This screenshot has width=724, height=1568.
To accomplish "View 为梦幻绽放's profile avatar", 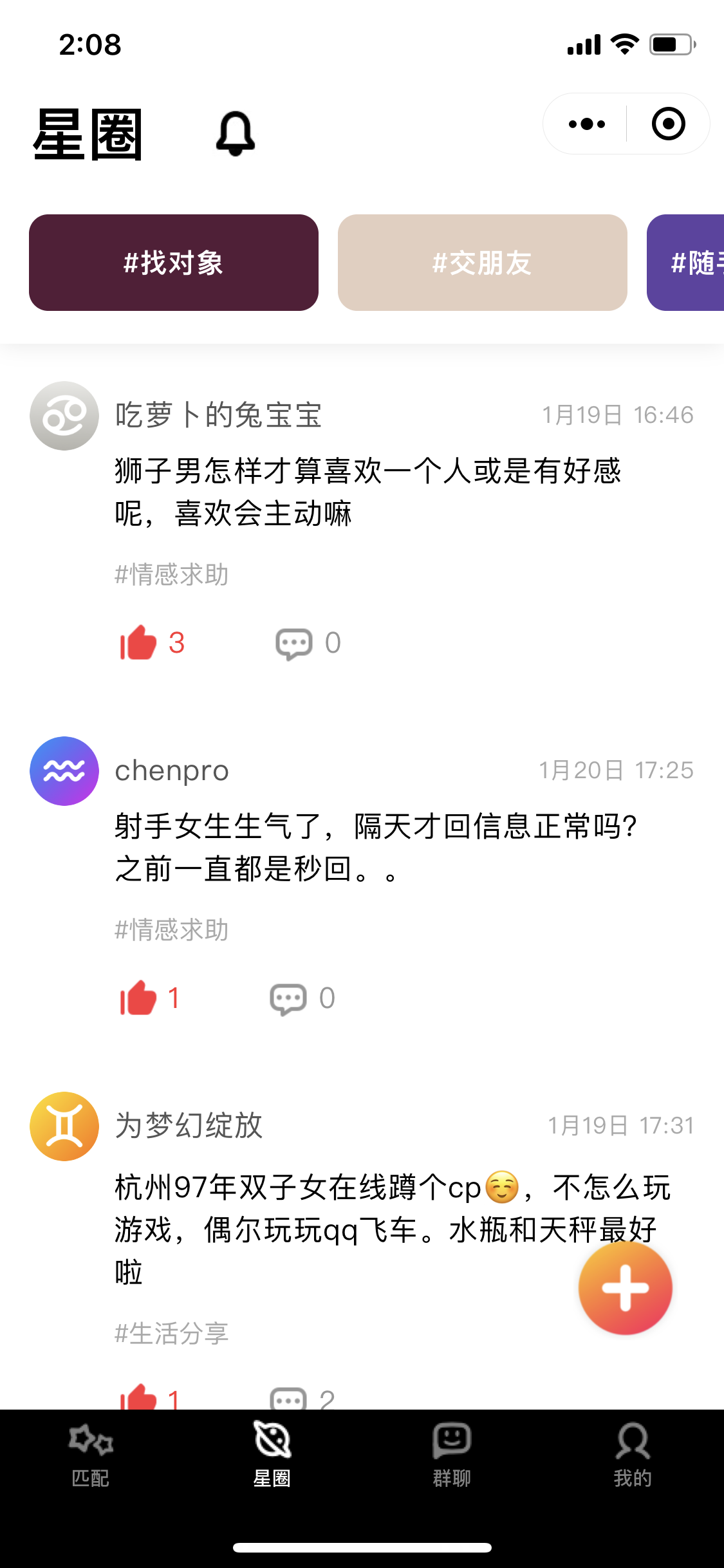I will point(64,1126).
